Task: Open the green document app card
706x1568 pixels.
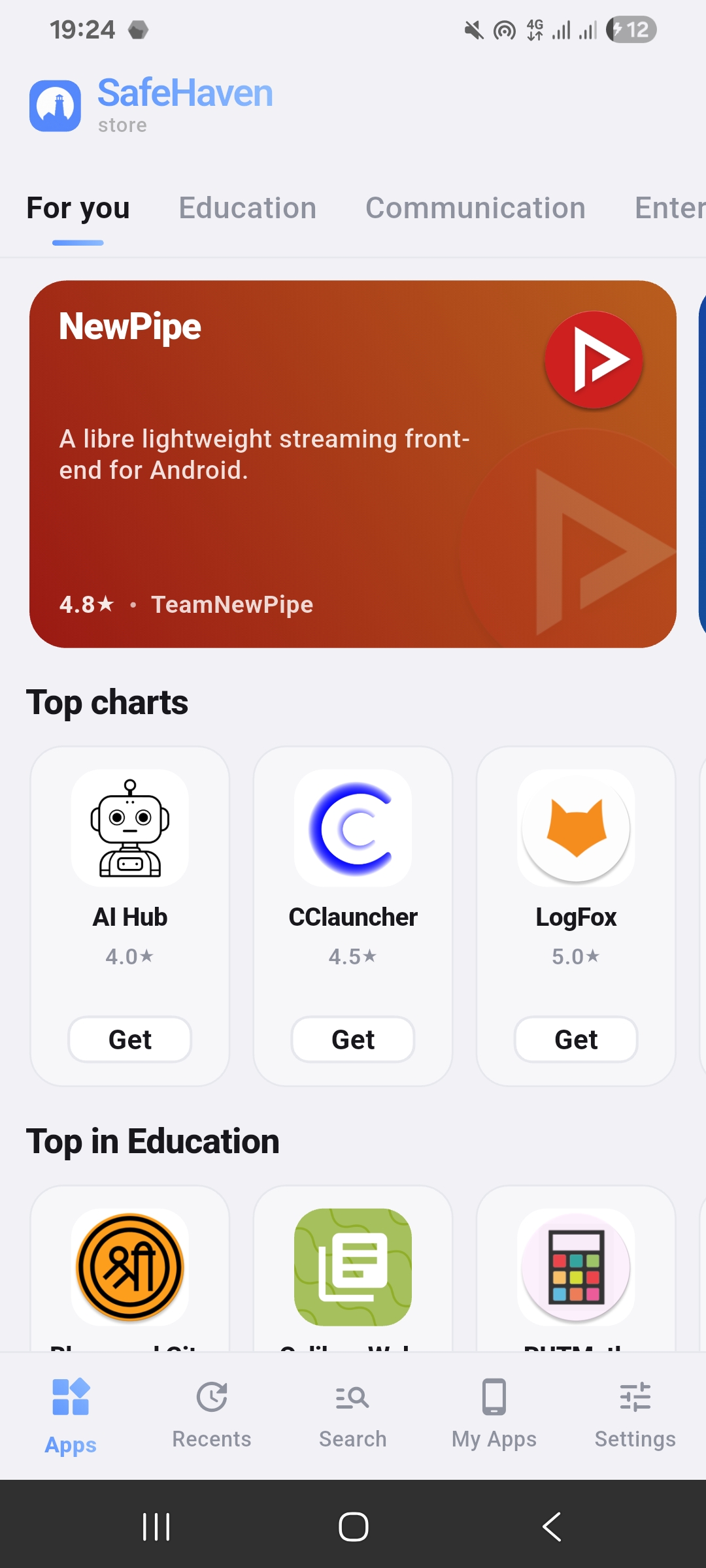Action: 353,1267
